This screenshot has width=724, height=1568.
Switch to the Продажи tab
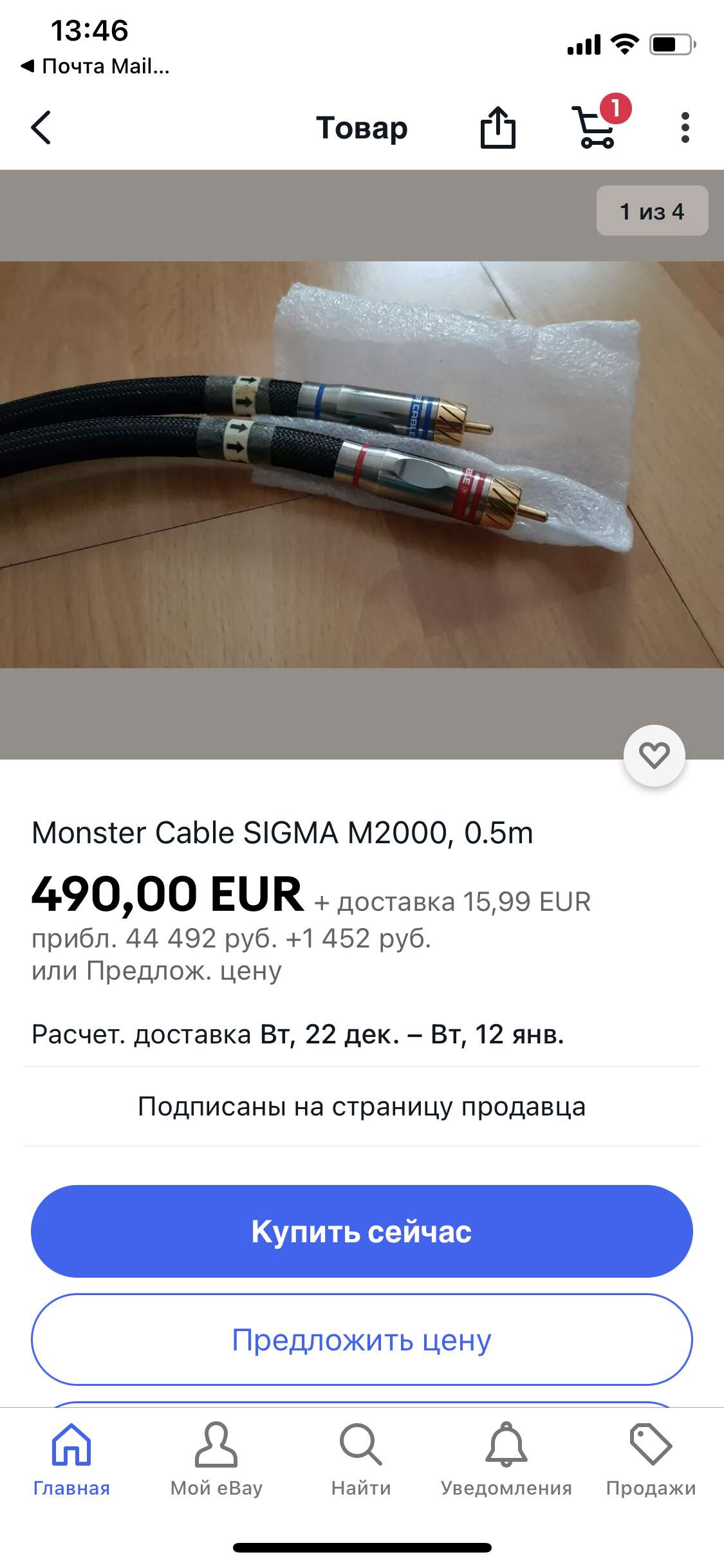tap(651, 1460)
